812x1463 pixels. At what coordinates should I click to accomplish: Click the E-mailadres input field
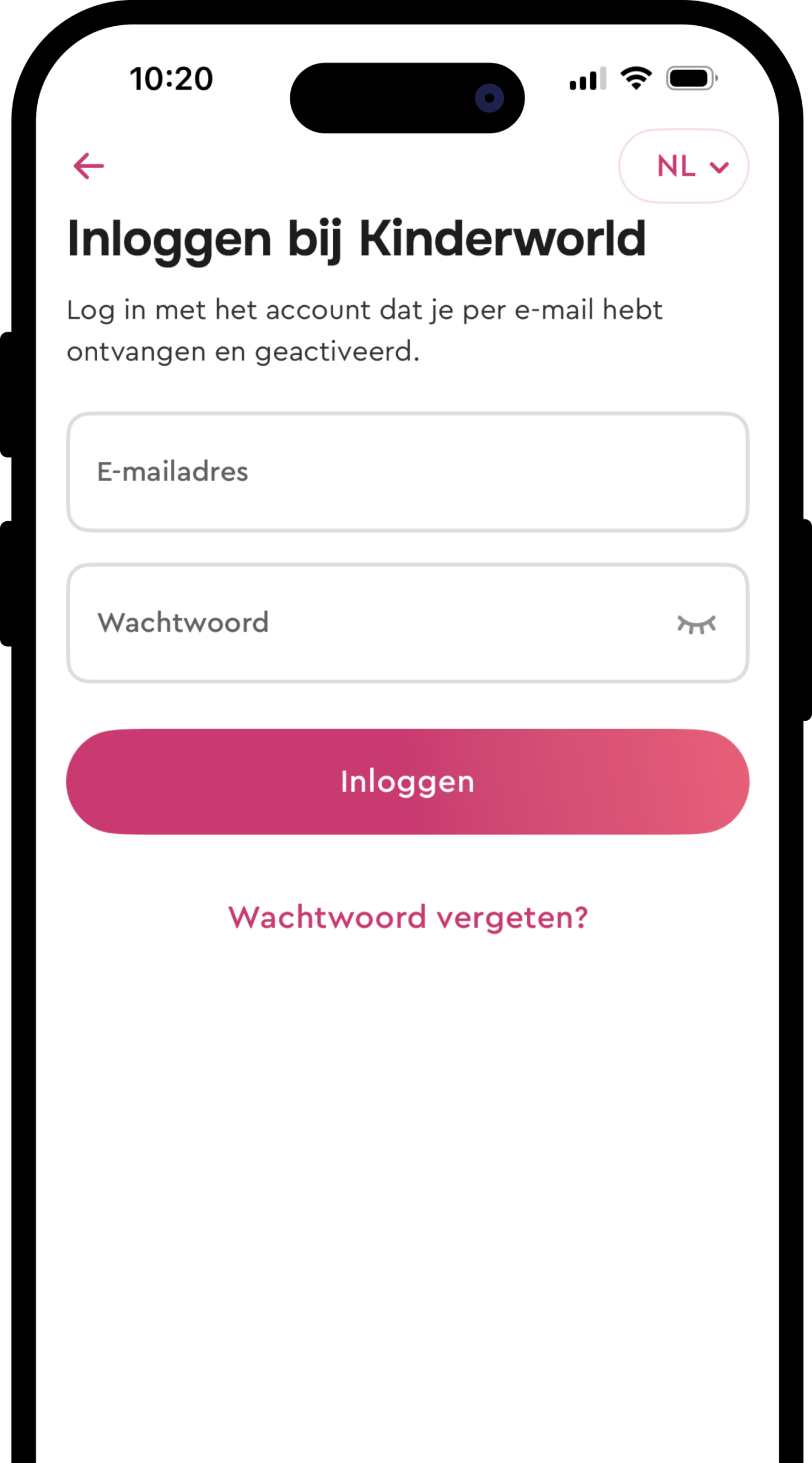tap(407, 471)
